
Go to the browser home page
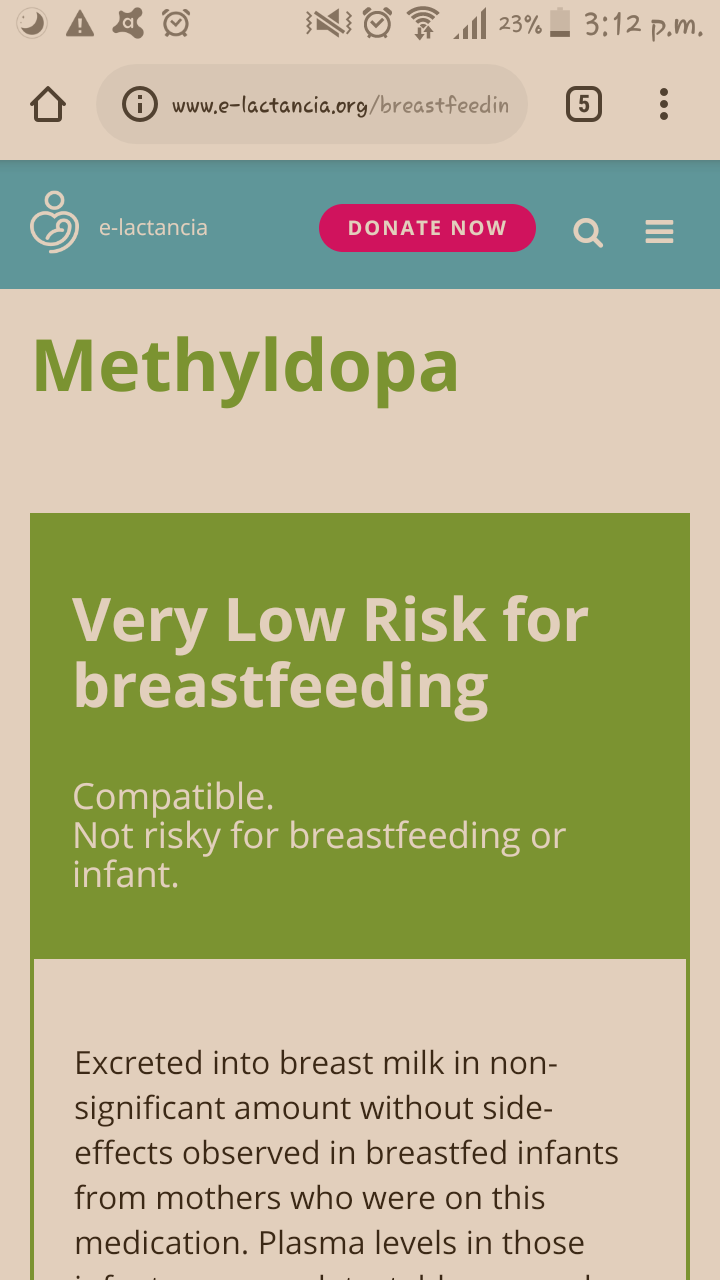click(48, 104)
